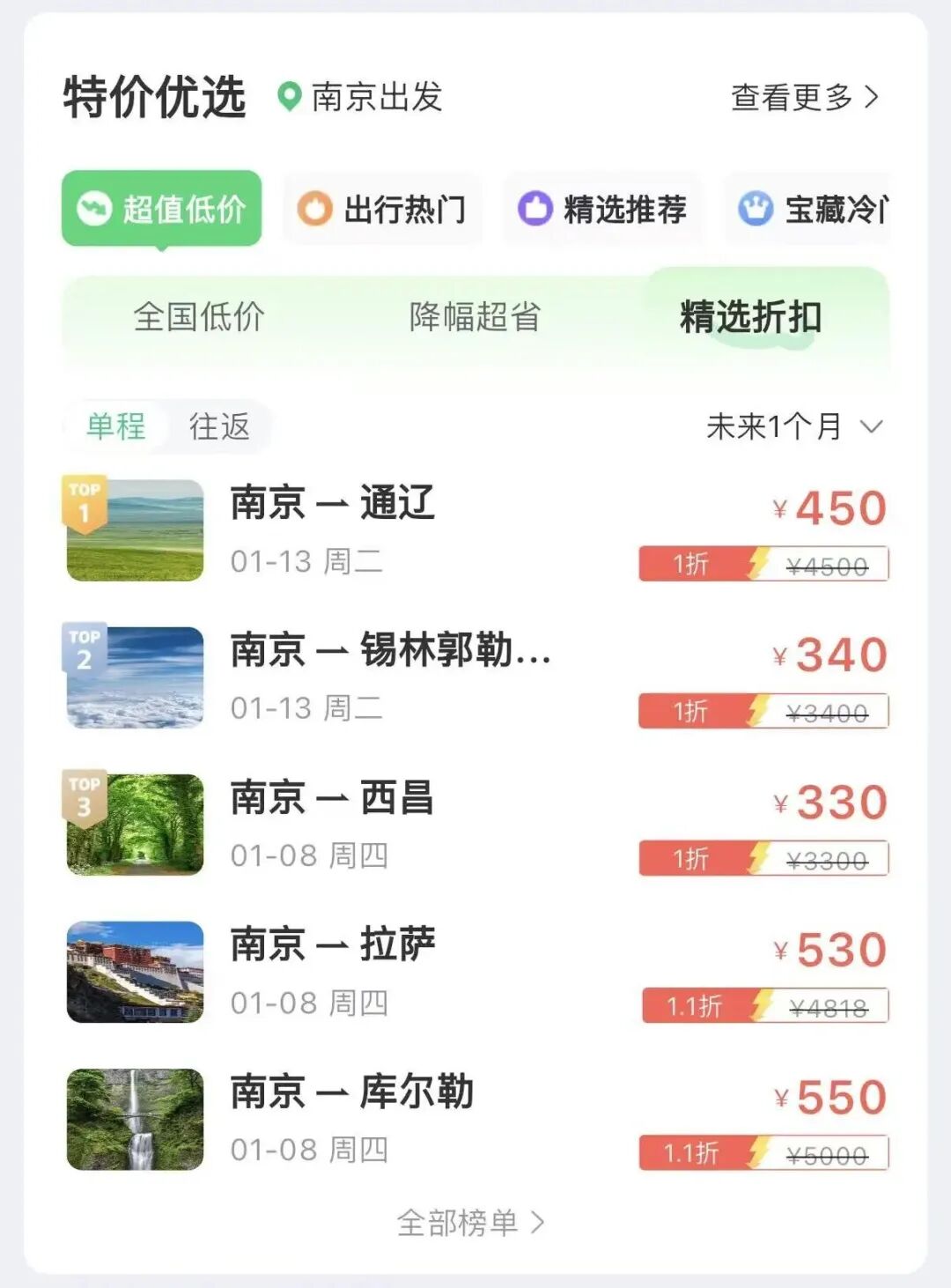Choose 单程 one-way trips

pos(115,426)
